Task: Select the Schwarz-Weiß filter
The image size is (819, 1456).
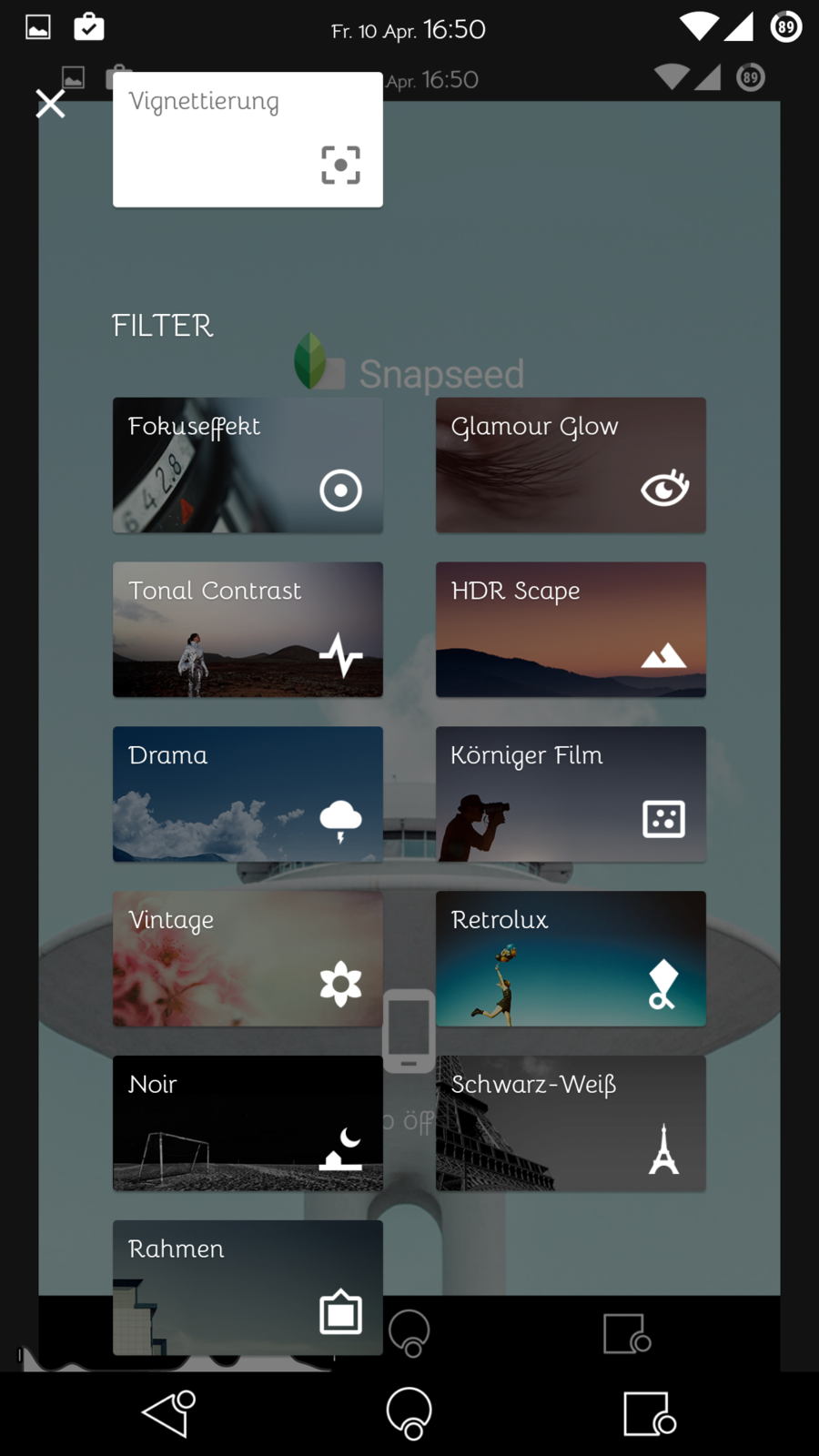Action: click(571, 1124)
